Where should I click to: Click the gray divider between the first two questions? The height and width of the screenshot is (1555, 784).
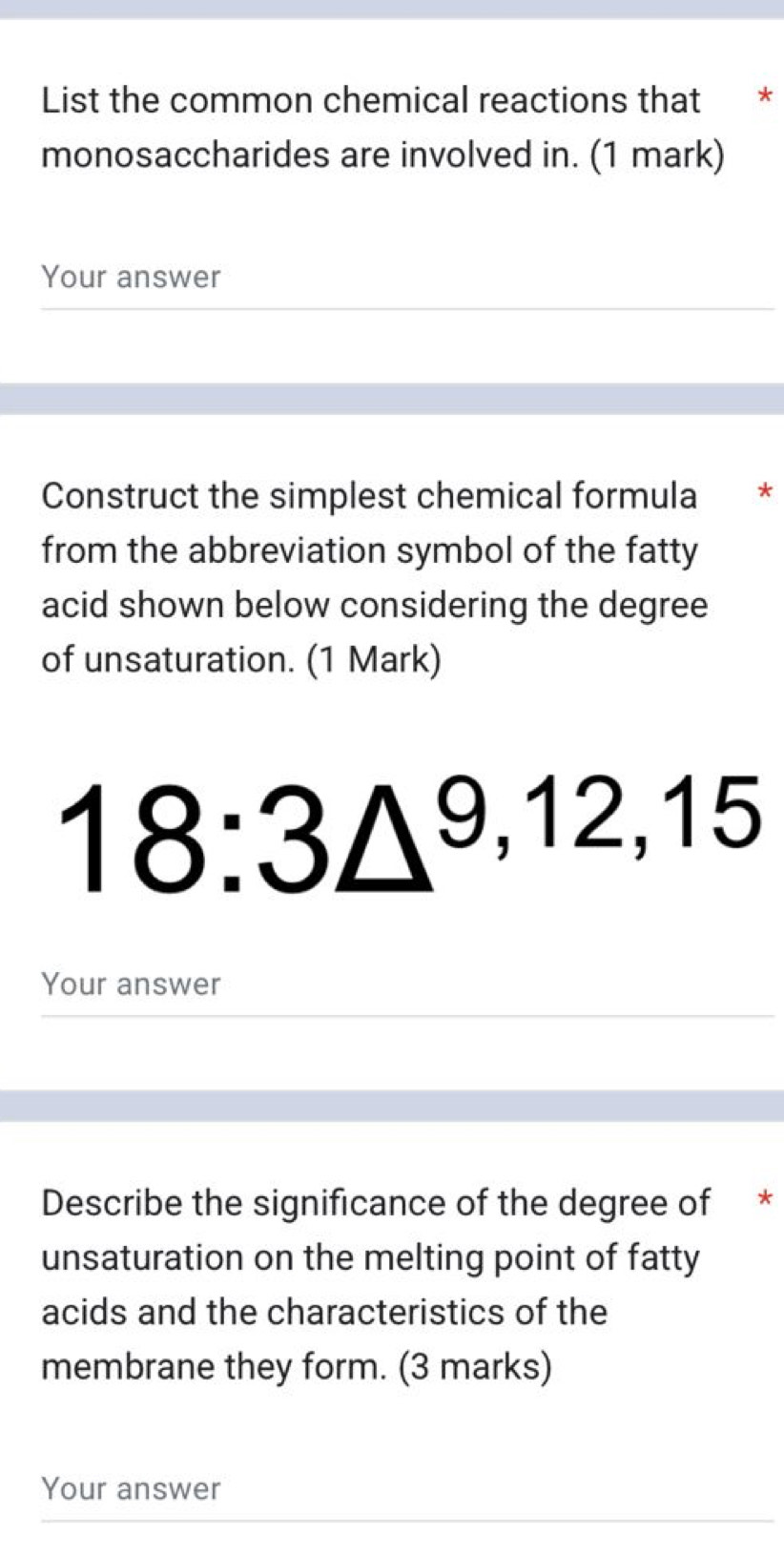click(392, 395)
